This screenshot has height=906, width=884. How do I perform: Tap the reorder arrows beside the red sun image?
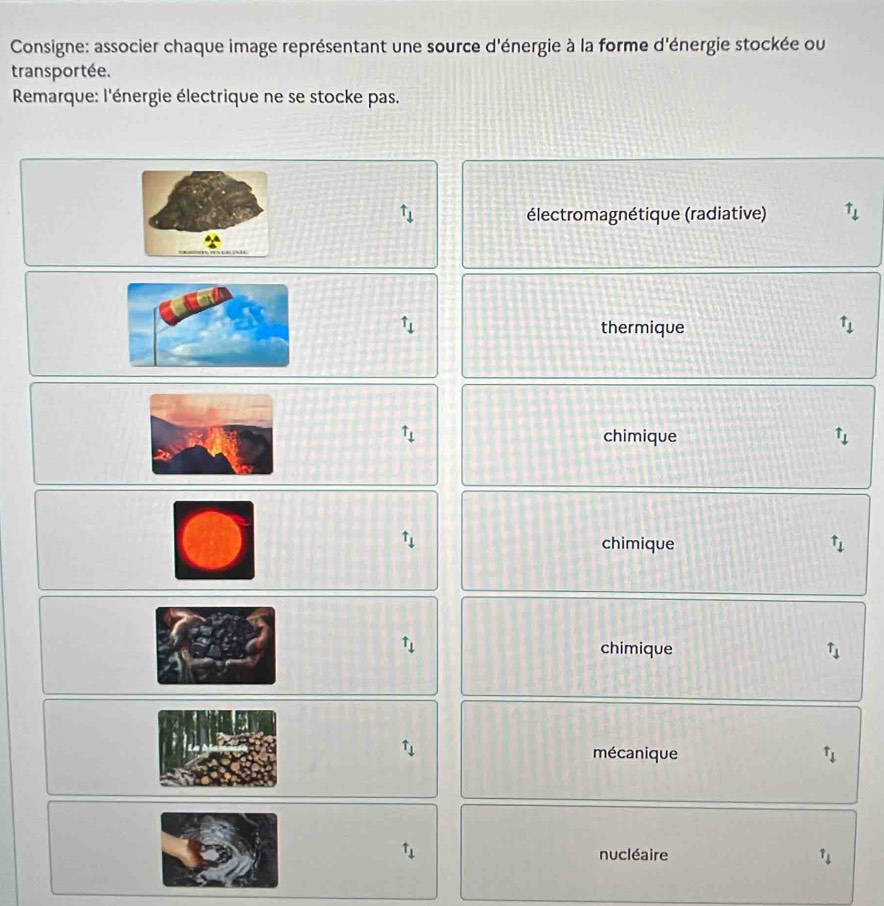coord(408,540)
